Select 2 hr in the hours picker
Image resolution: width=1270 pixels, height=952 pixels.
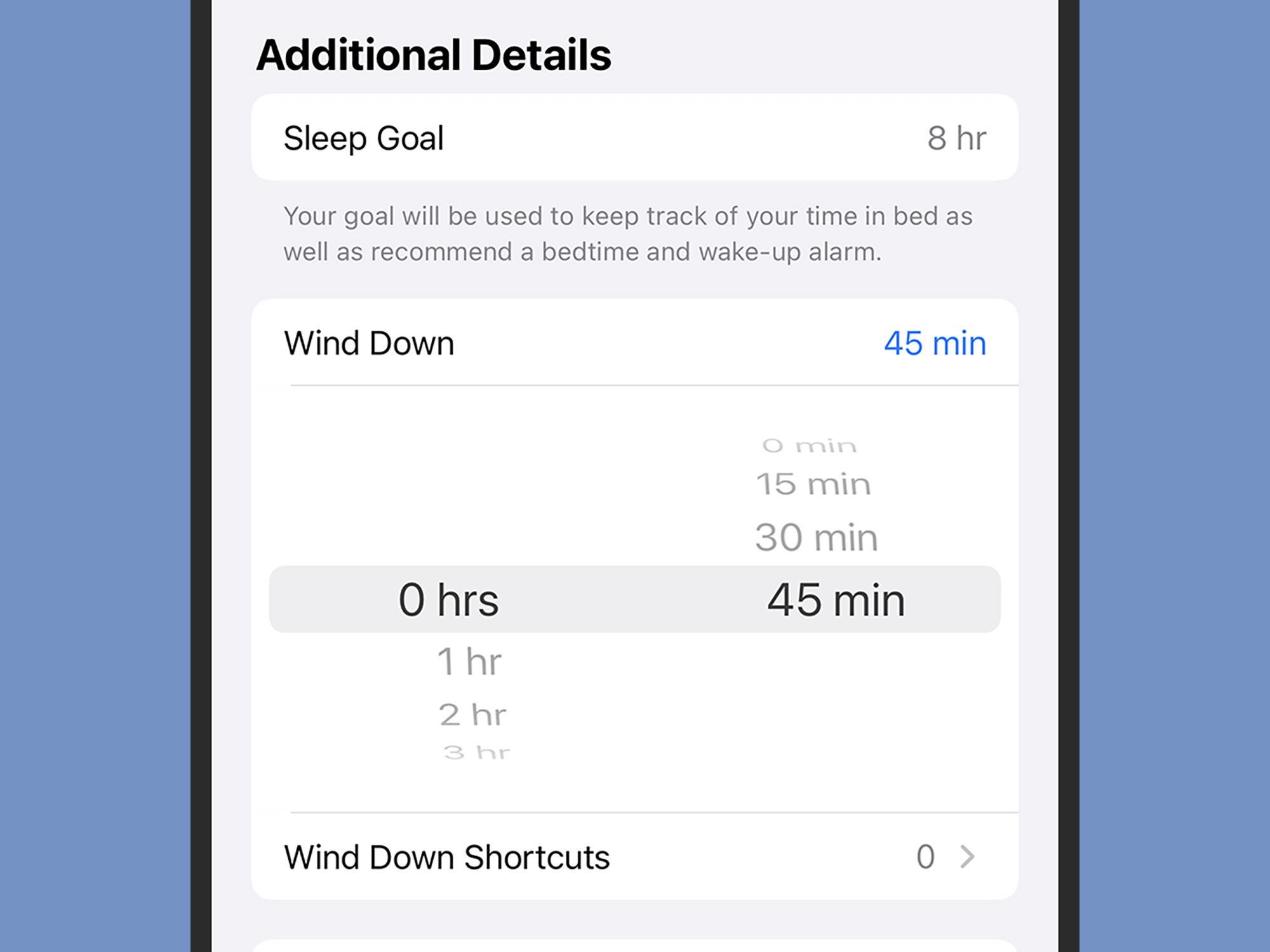pos(472,715)
